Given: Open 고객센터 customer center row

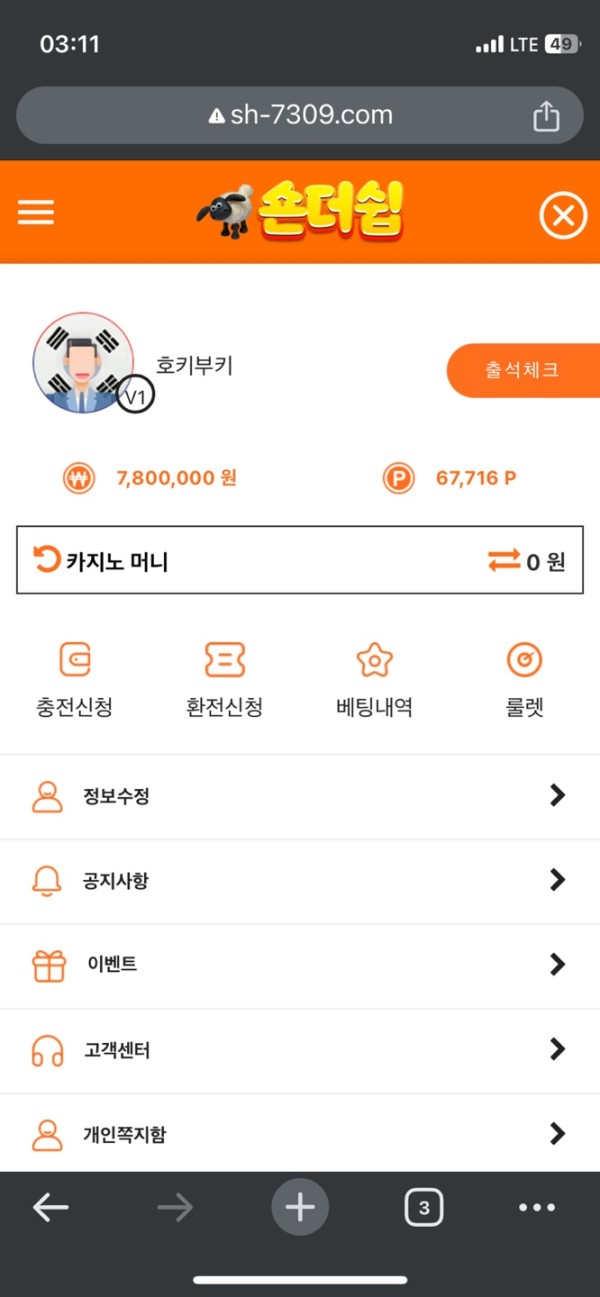Looking at the screenshot, I should (300, 1050).
